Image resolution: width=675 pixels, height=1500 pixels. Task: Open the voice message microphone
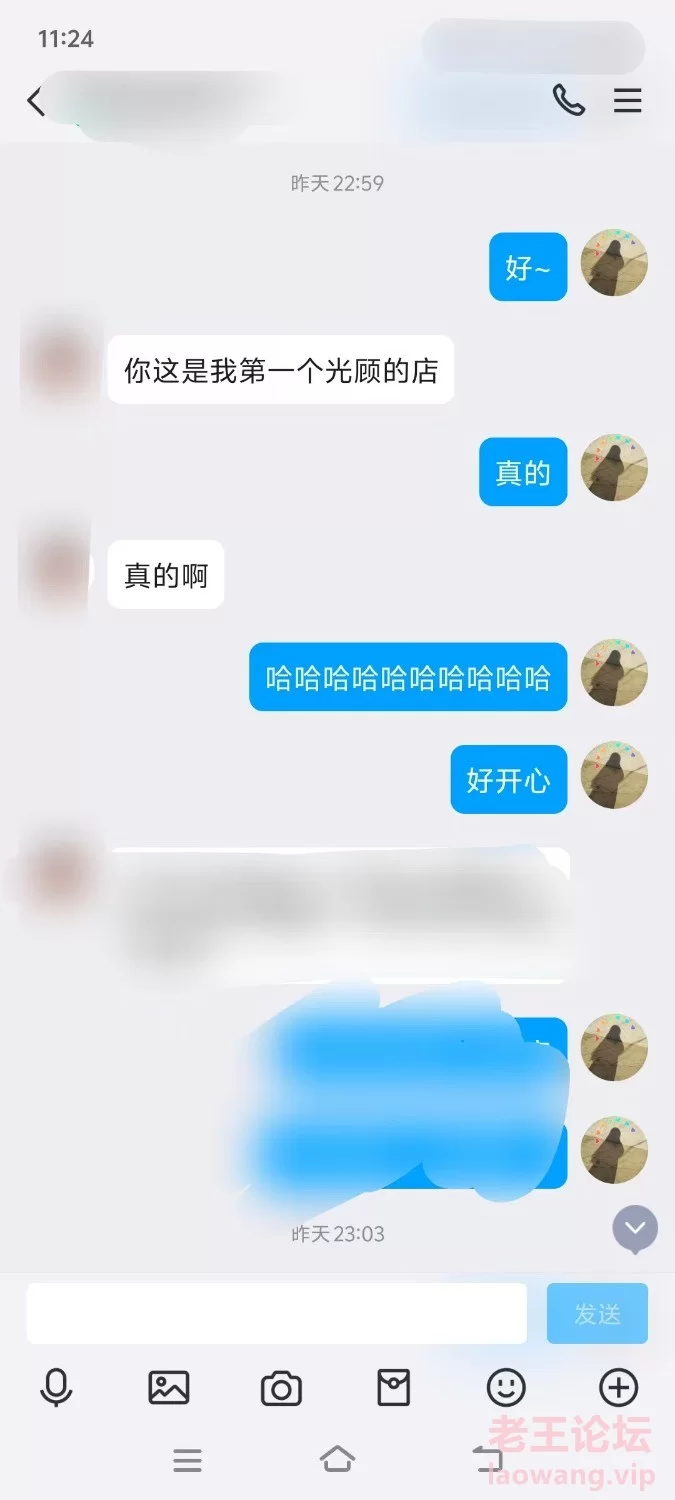(x=56, y=1388)
